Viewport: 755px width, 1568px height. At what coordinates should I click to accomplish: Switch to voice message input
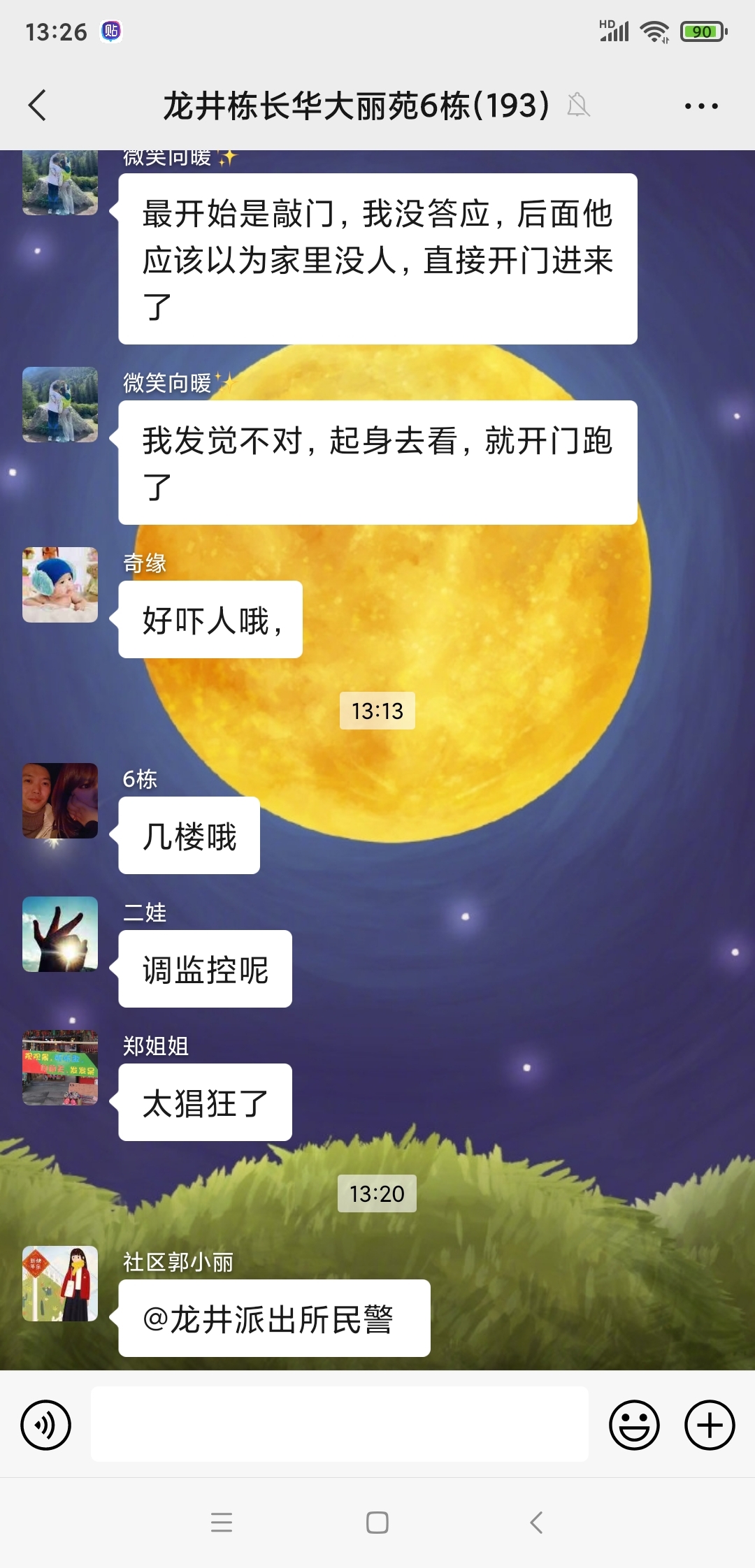(45, 1425)
